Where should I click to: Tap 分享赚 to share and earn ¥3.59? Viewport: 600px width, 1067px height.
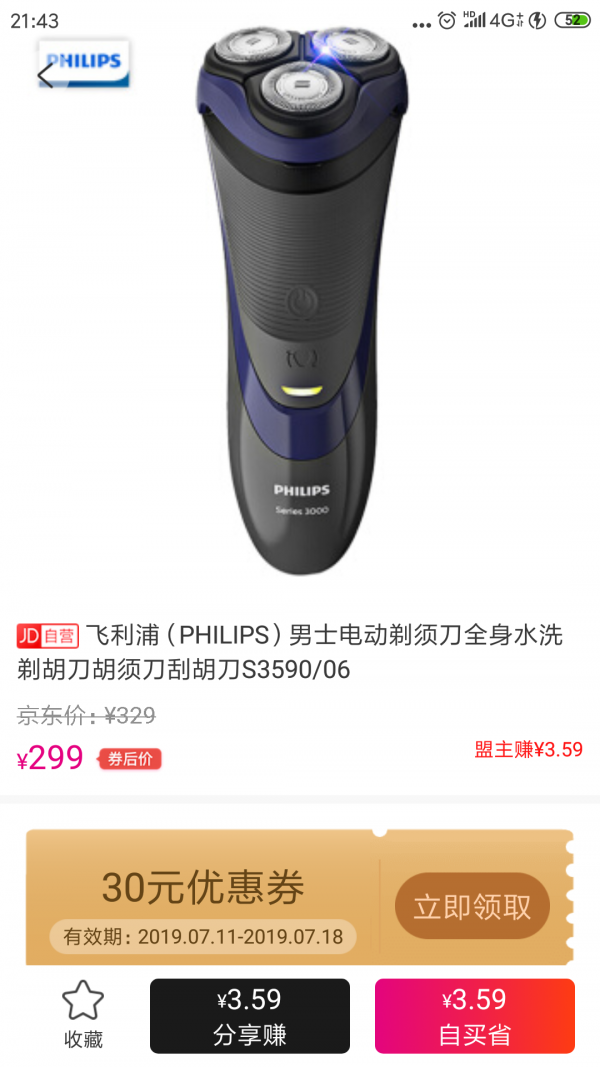(x=250, y=1016)
